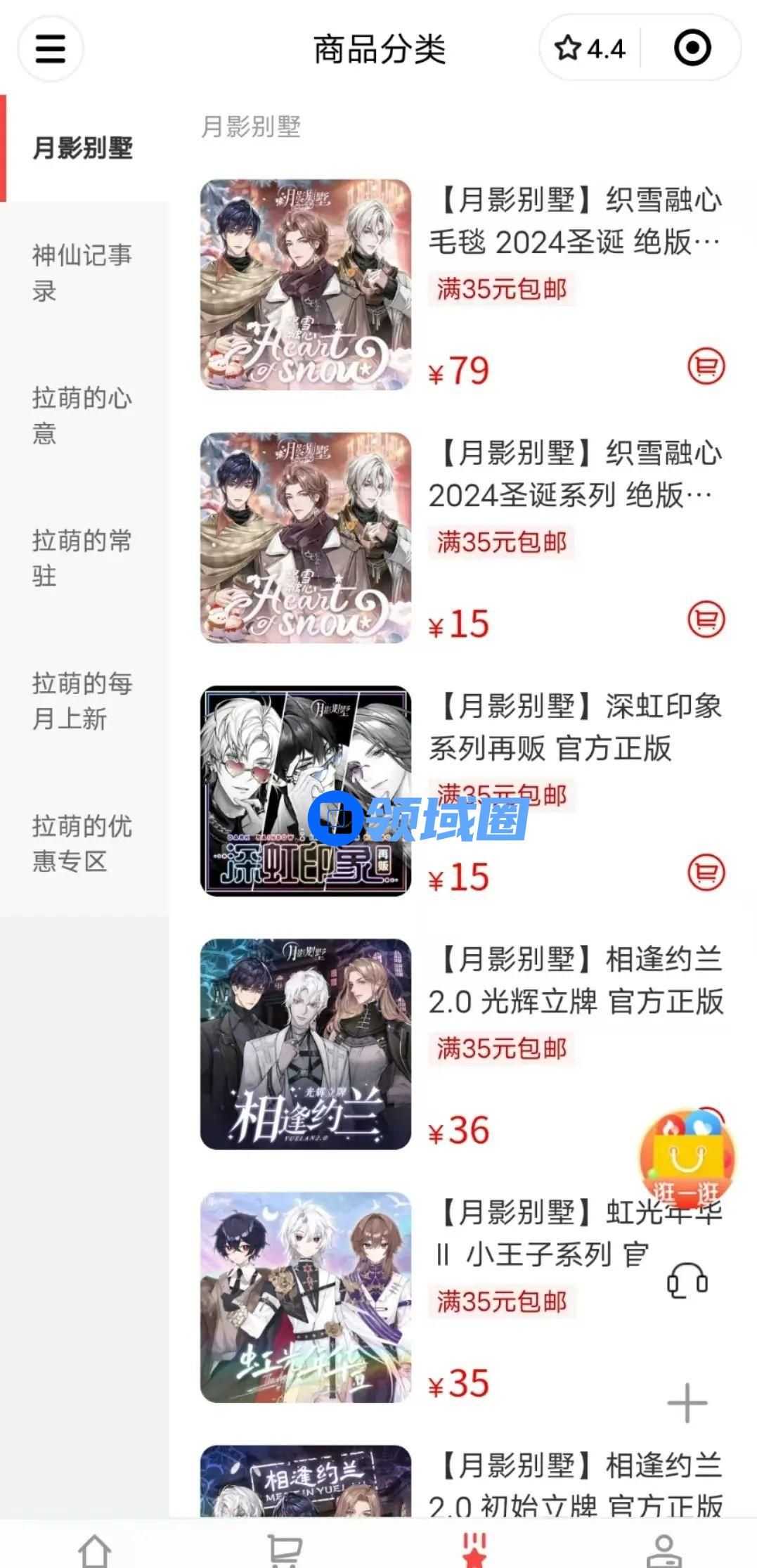
Task: Open the 拉萌的心意 category
Action: (x=83, y=416)
